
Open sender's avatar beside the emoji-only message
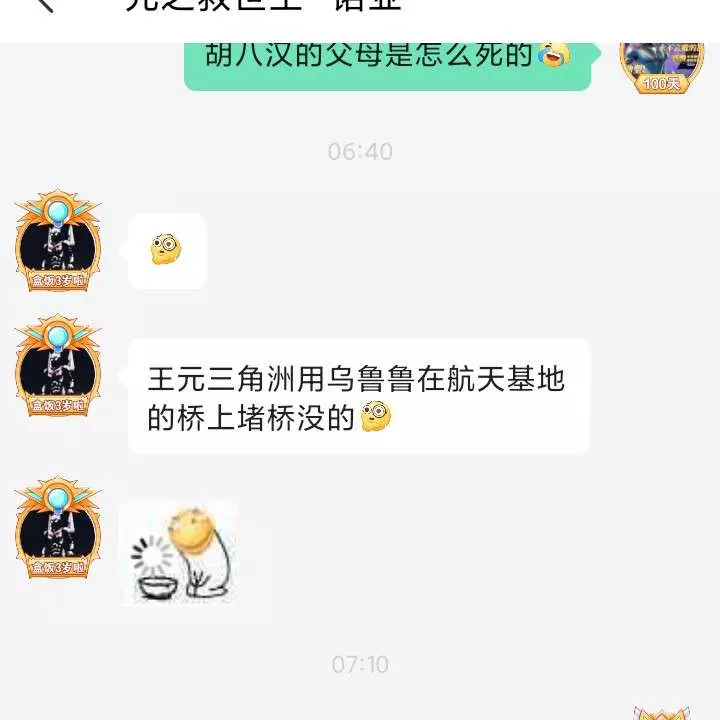click(x=58, y=240)
